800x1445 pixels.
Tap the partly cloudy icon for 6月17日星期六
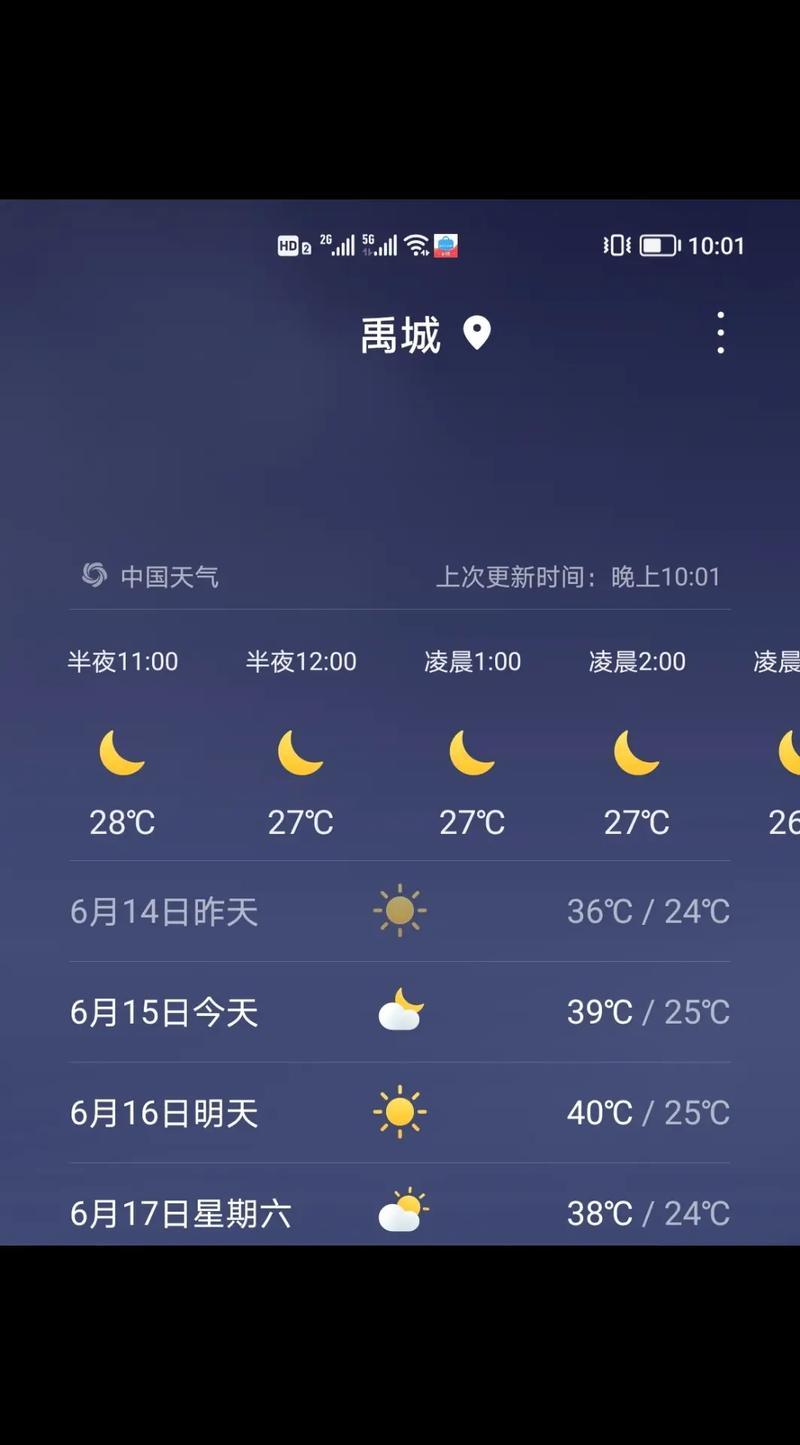pos(400,1211)
